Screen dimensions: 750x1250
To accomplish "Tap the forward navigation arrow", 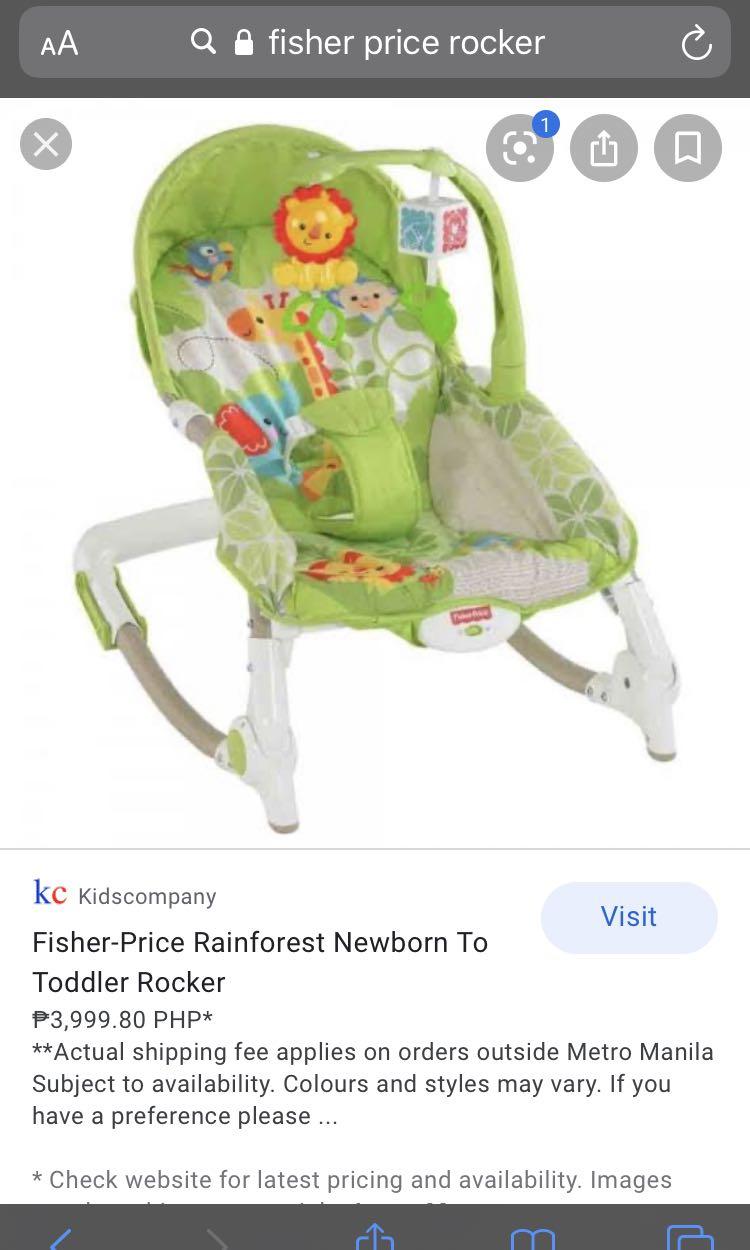I will [216, 1240].
